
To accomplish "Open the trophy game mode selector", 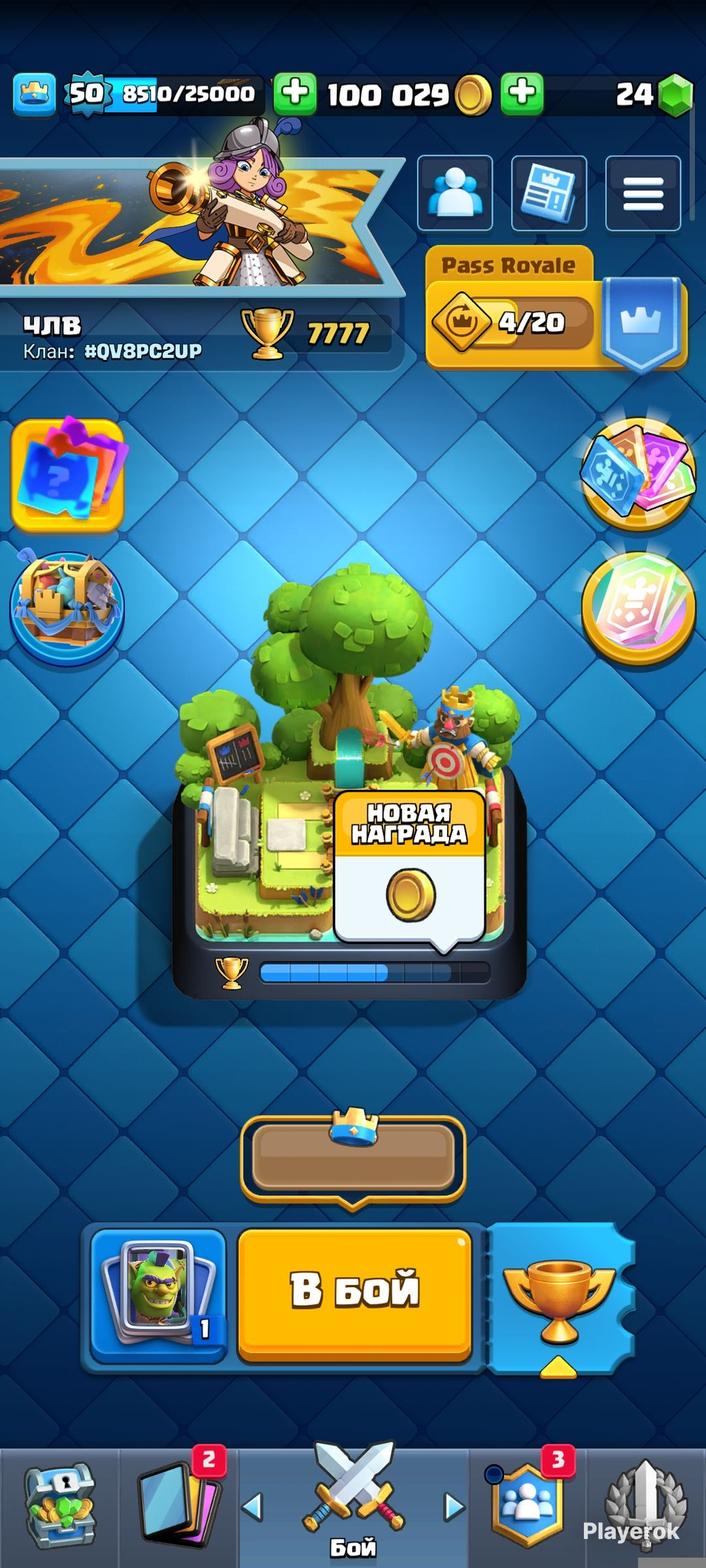I will [x=559, y=1300].
